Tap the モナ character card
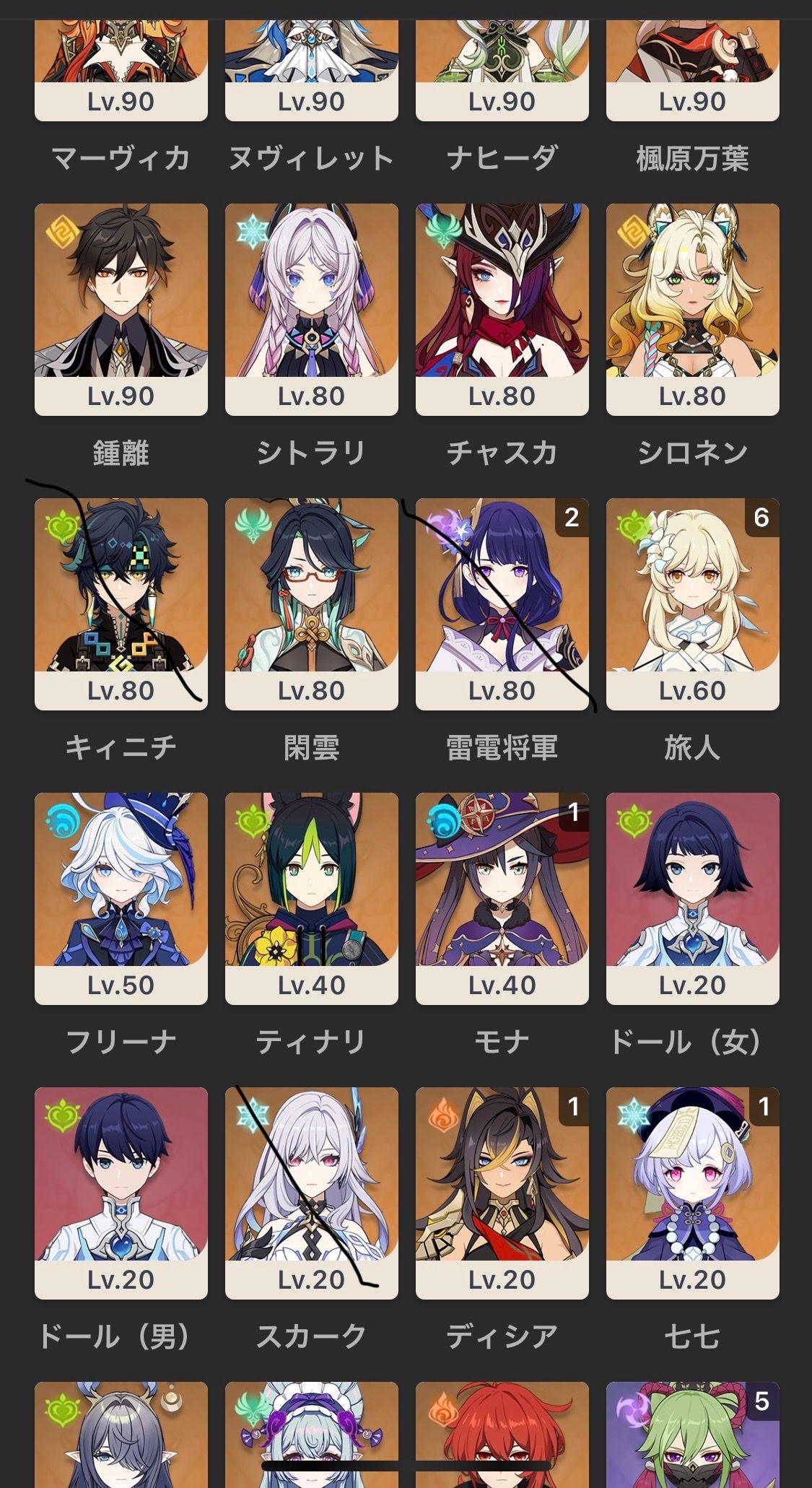Screen dimensions: 812x1488 coord(502,898)
